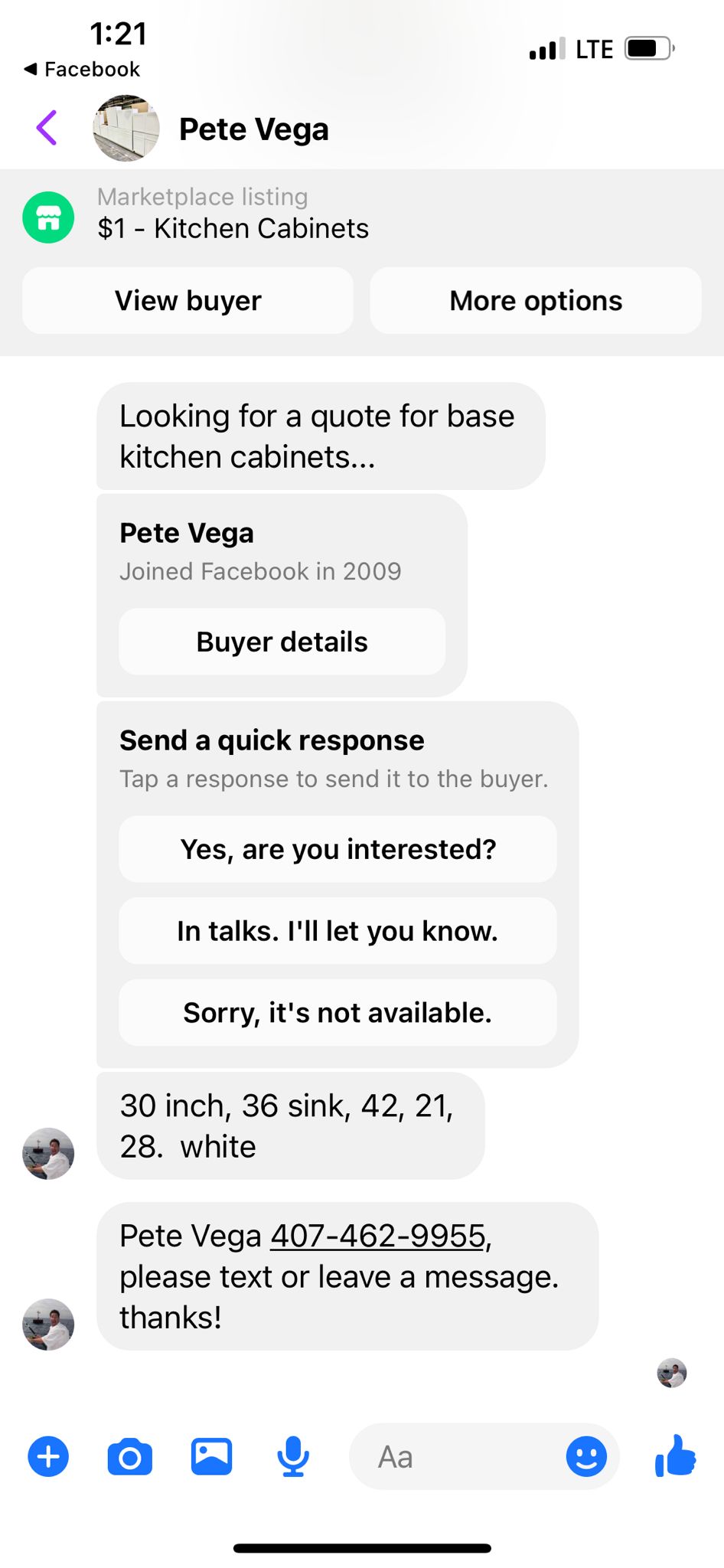The image size is (724, 1568).
Task: Open the plus attachments menu
Action: pos(48,1456)
